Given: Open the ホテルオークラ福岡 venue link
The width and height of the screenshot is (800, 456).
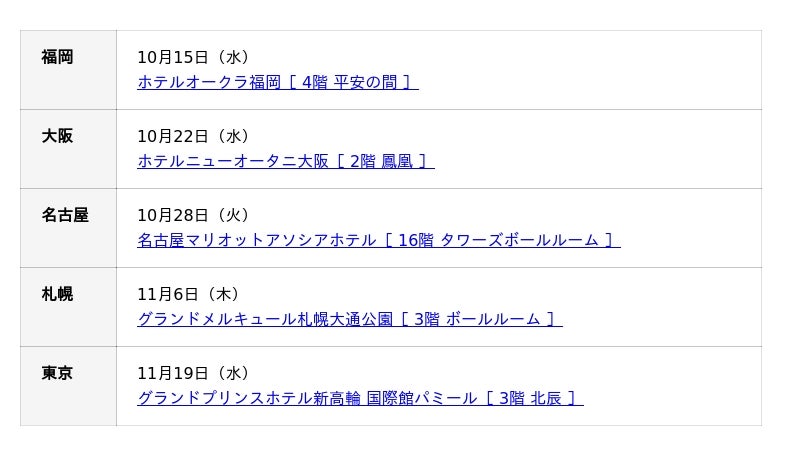Looking at the screenshot, I should click(x=277, y=82).
